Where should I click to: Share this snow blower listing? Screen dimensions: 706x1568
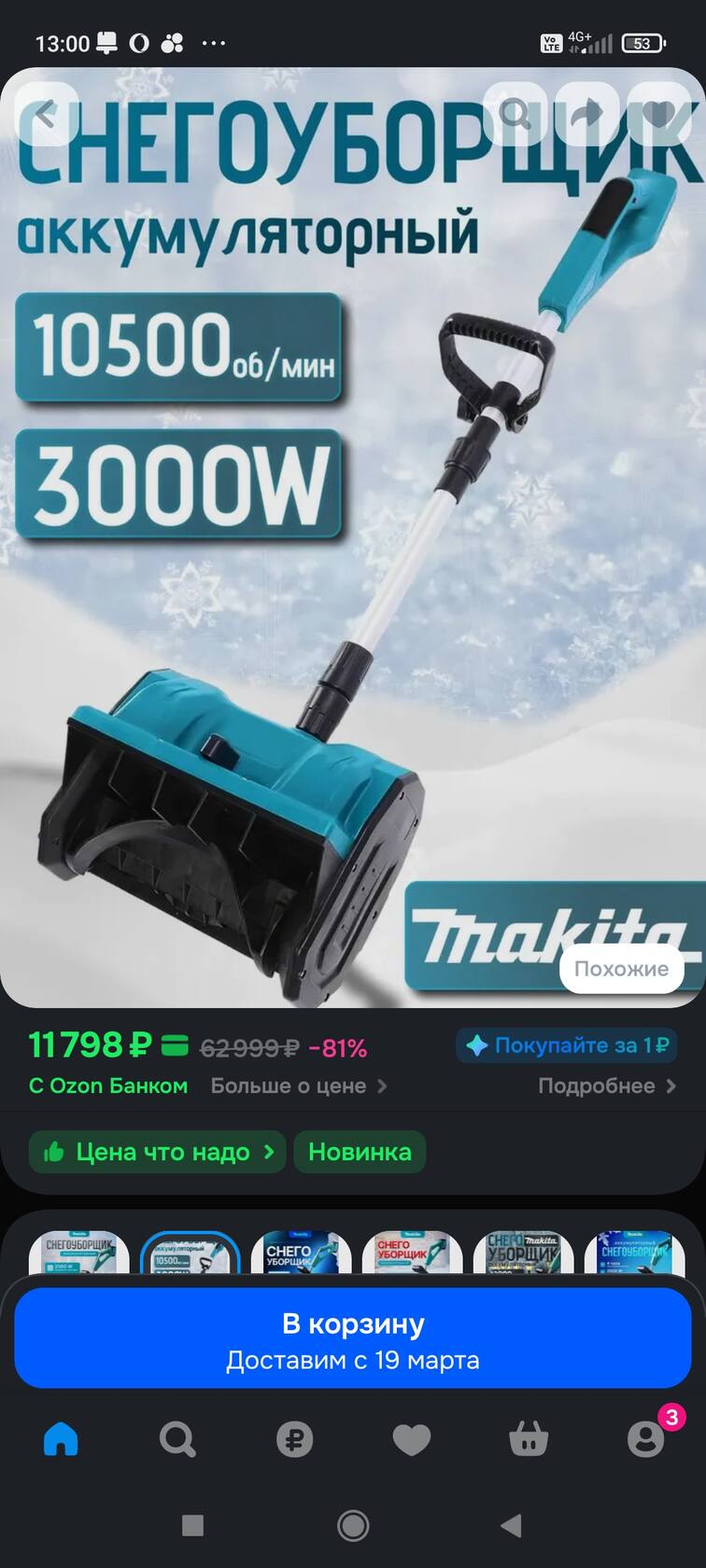click(x=588, y=115)
